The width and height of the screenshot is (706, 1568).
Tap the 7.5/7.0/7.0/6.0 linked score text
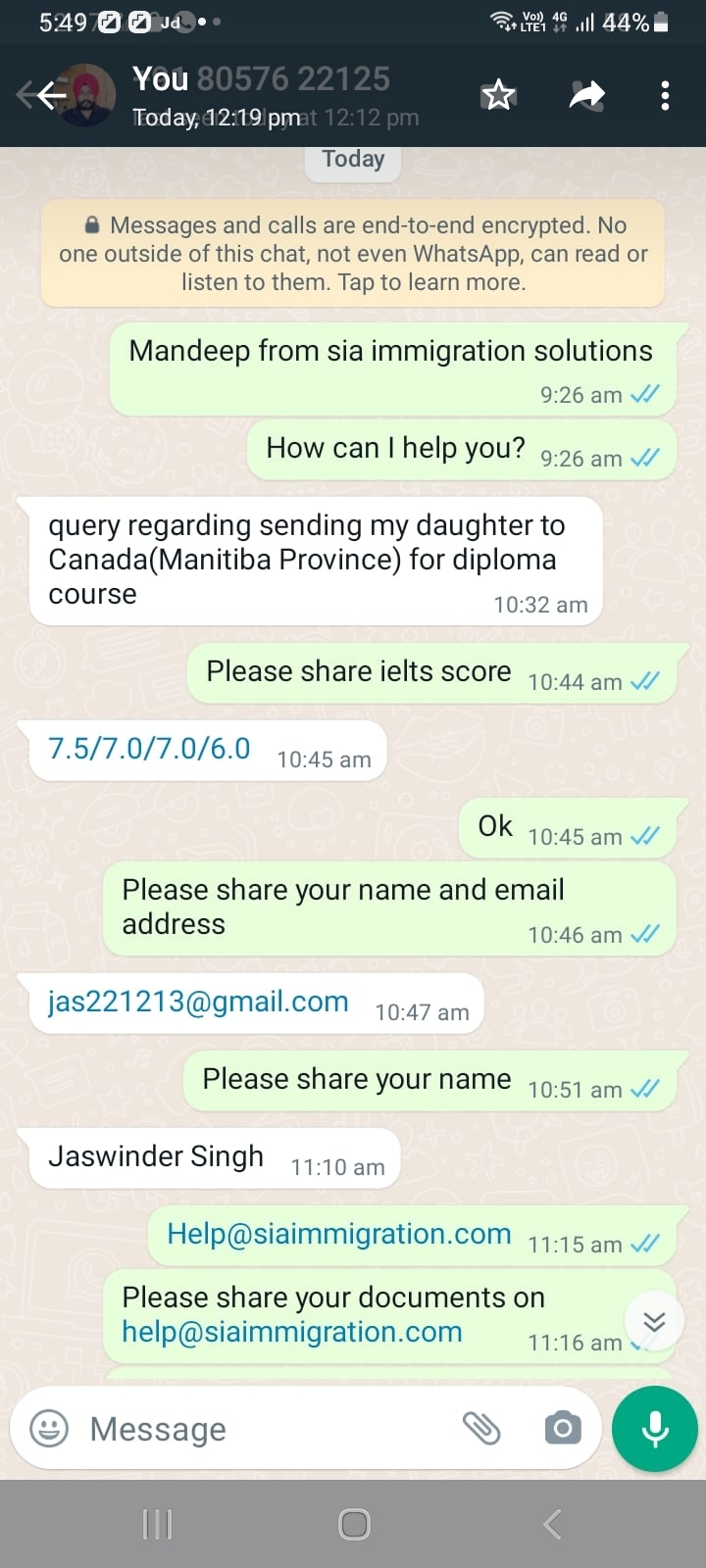point(149,749)
